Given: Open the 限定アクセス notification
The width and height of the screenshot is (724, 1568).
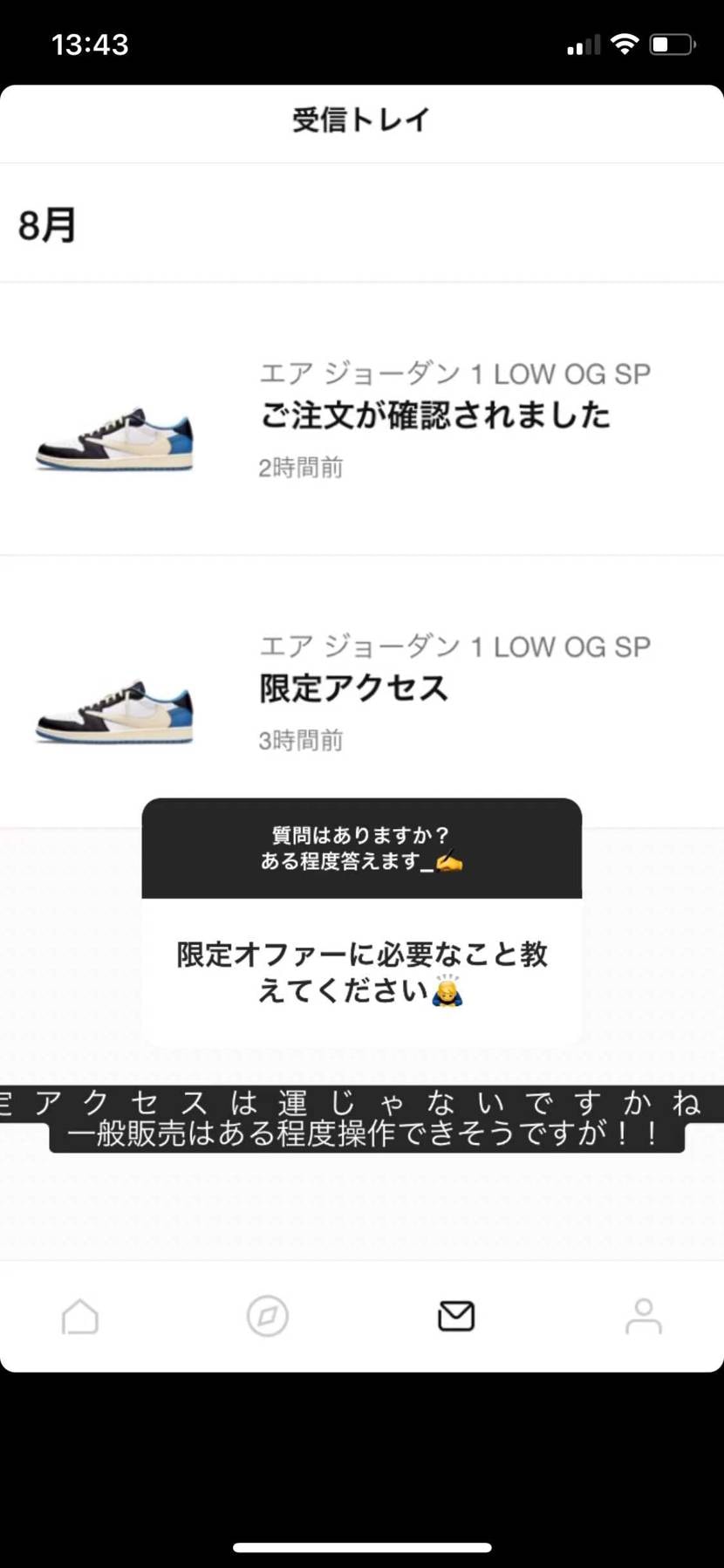Looking at the screenshot, I should click(x=352, y=688).
